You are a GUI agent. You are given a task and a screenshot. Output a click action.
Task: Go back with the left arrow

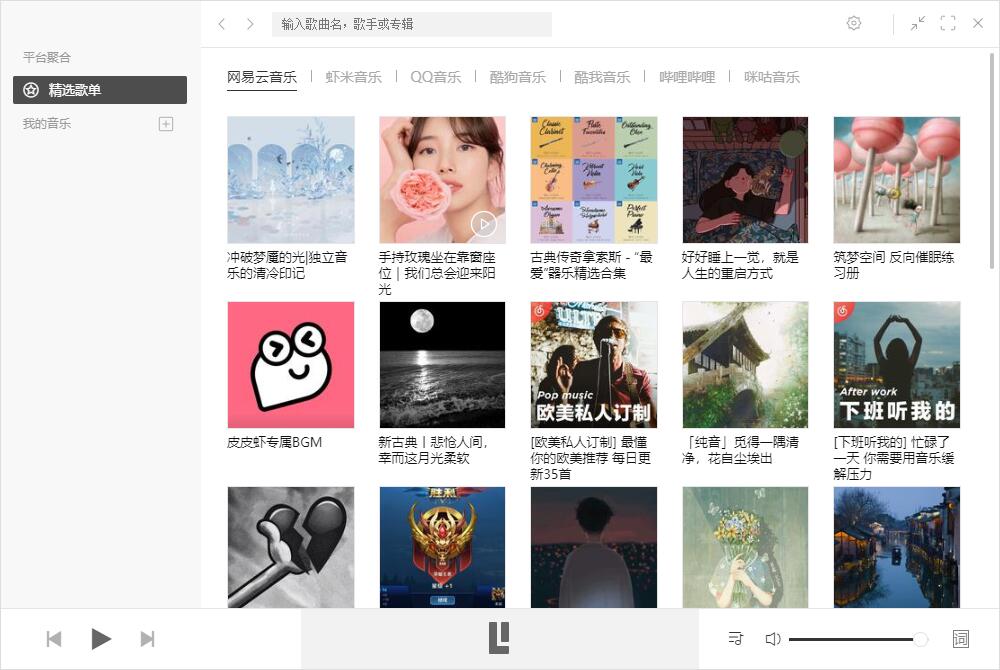(x=222, y=24)
